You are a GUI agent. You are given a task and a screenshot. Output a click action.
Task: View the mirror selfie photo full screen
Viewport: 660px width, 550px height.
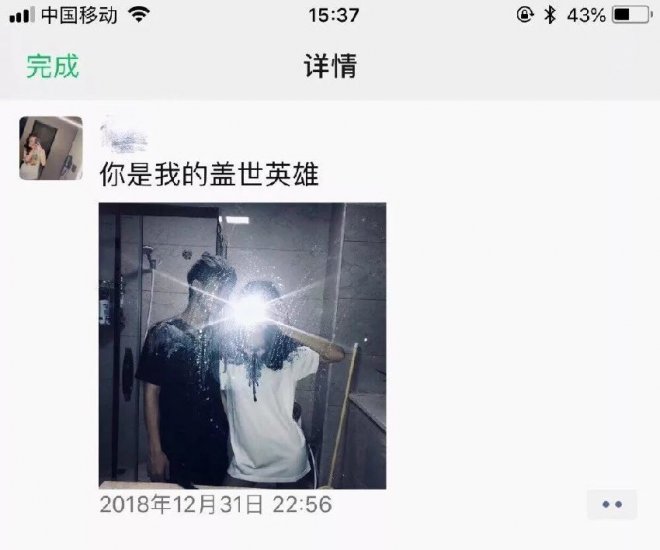[x=242, y=345]
